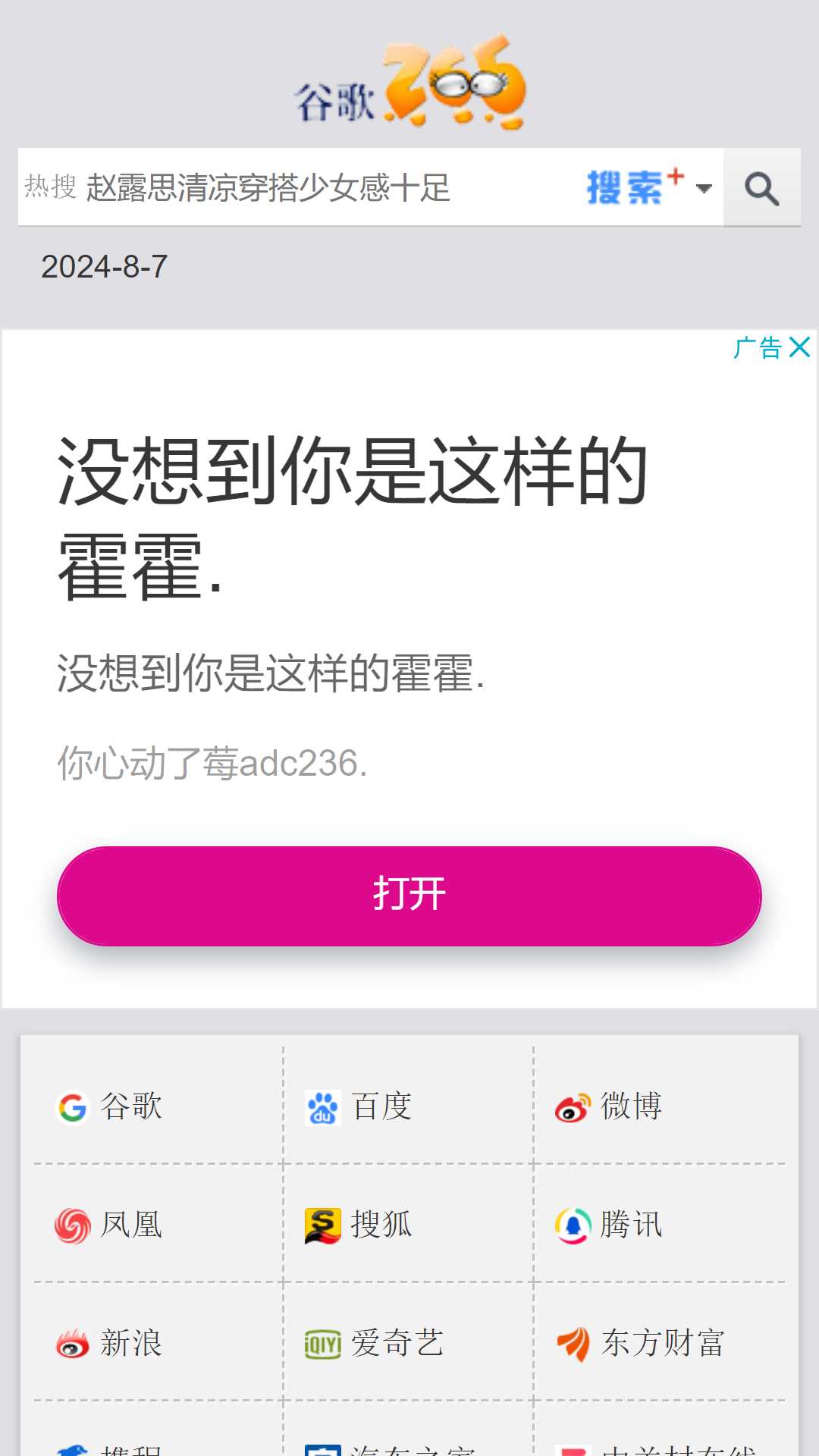Open the 谷歌 link
Image resolution: width=819 pixels, height=1456 pixels.
pos(111,1106)
